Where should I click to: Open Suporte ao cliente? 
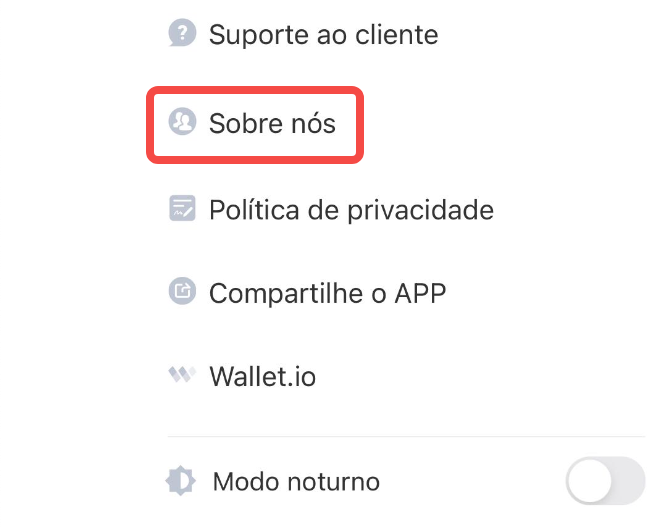[322, 36]
